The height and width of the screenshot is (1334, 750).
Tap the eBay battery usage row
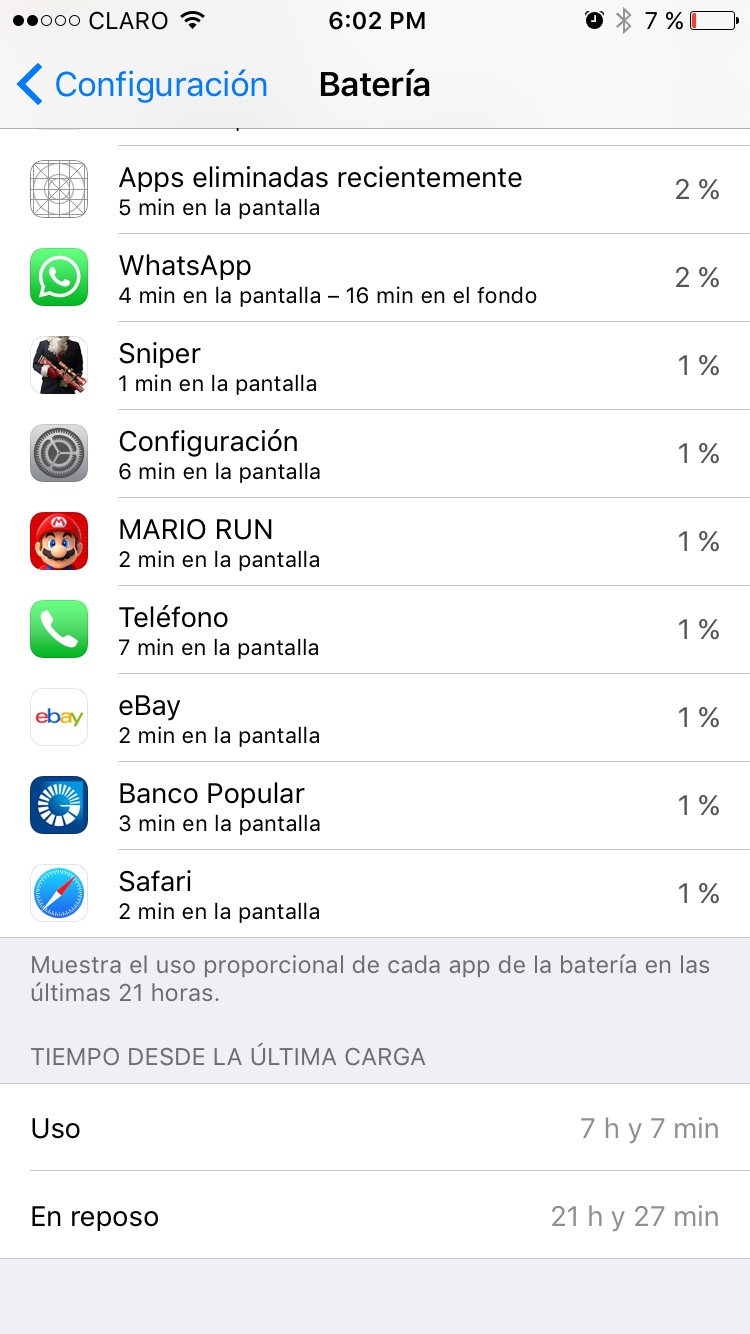coord(375,718)
